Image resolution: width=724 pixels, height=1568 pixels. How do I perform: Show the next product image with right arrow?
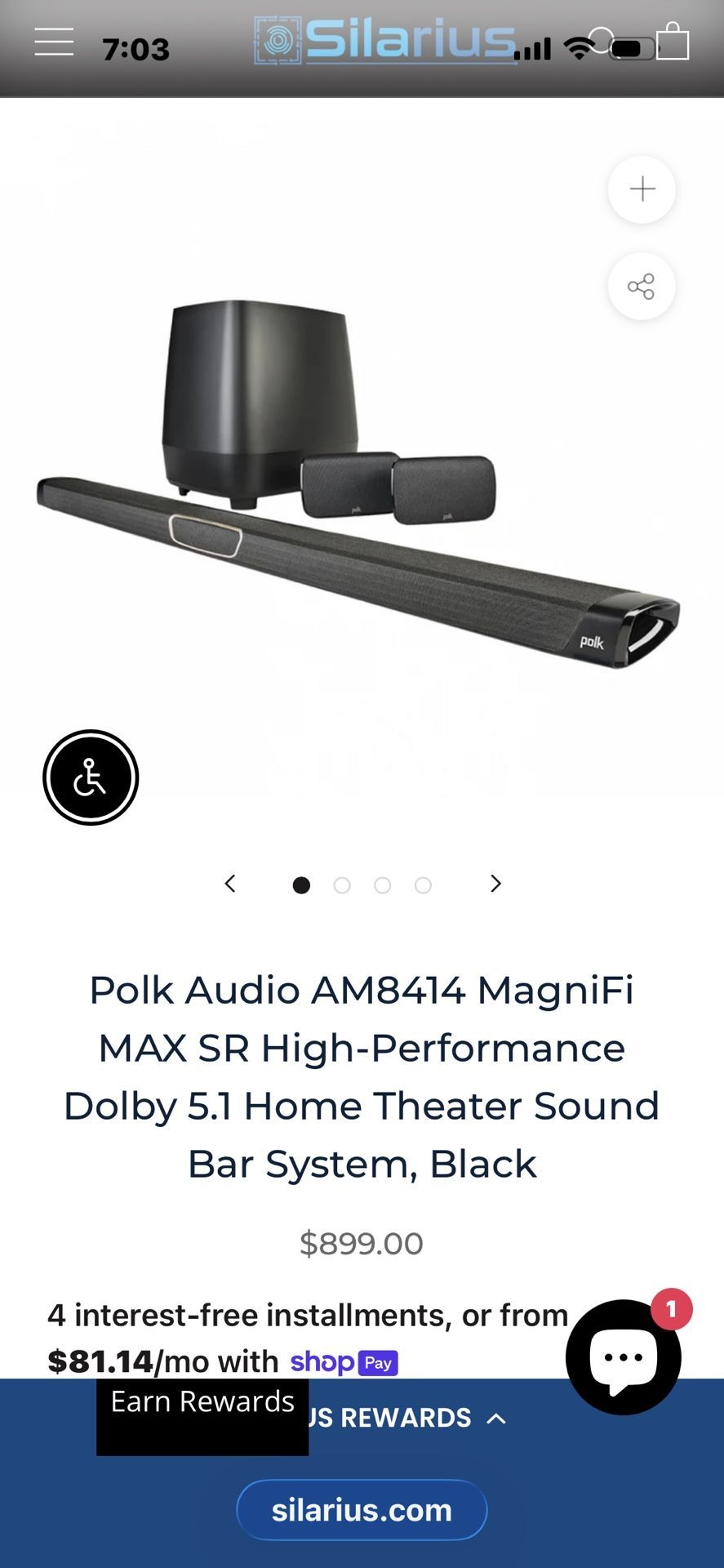click(495, 884)
